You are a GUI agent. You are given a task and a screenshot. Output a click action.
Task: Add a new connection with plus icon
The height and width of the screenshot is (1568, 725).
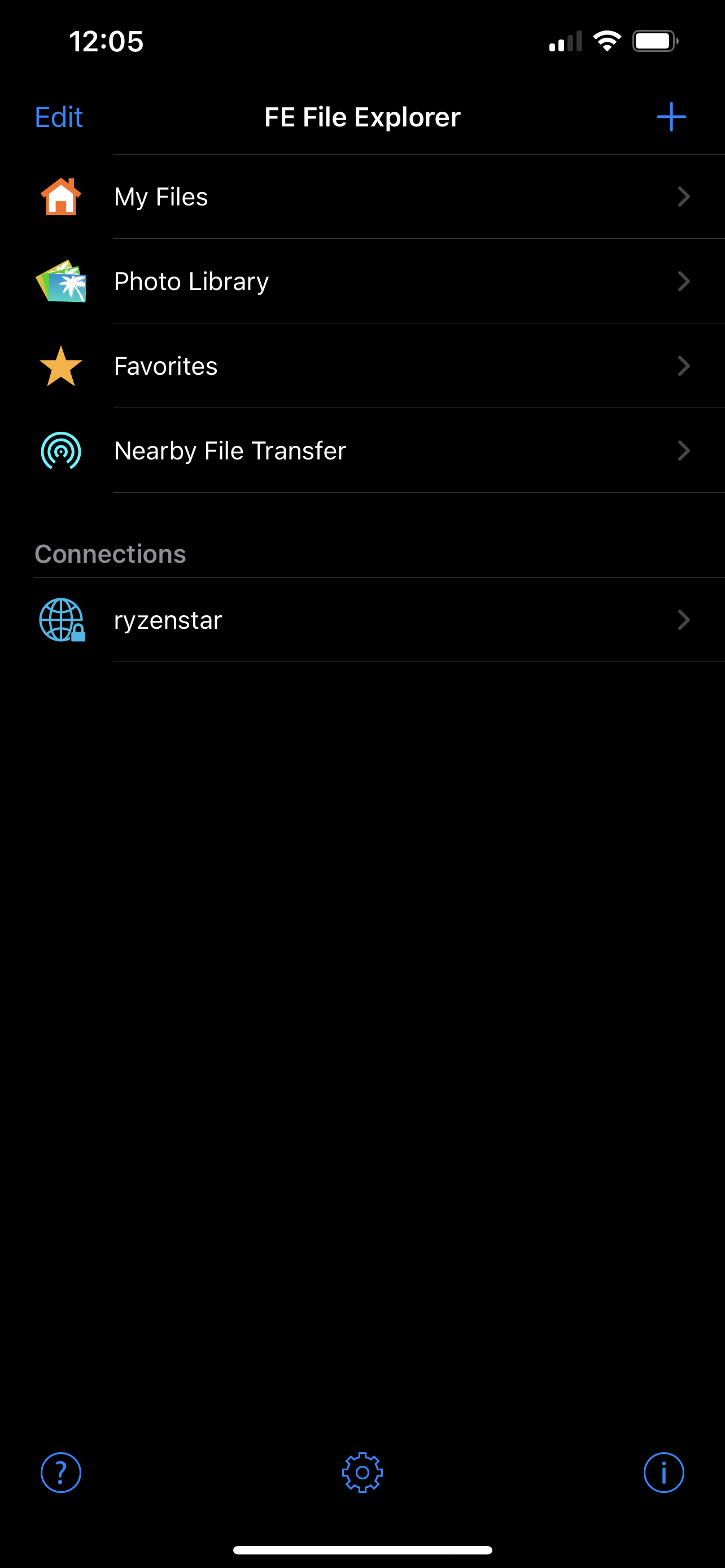tap(671, 117)
